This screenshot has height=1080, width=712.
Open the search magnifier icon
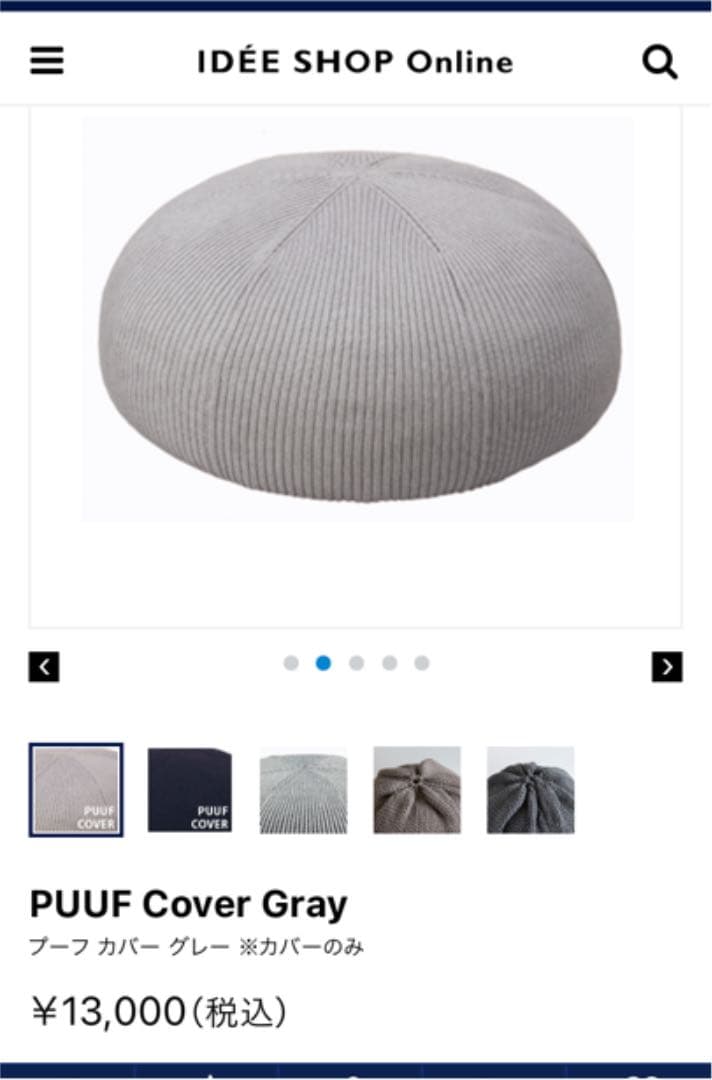pos(659,62)
